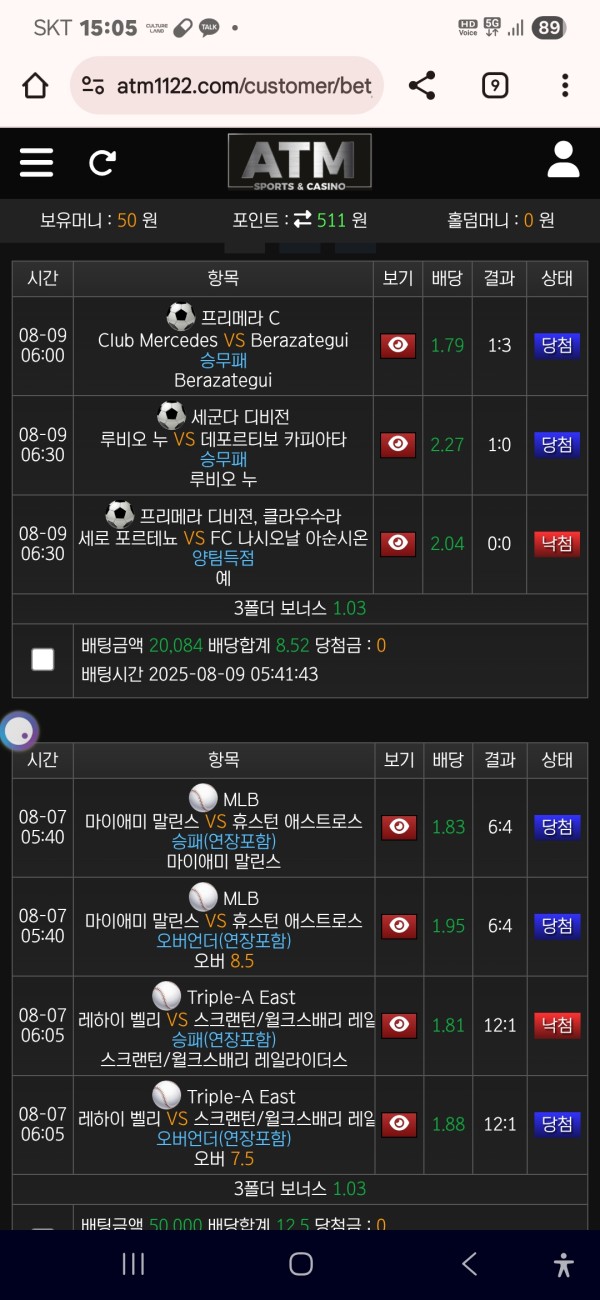Open the browser overflow menu

565,86
